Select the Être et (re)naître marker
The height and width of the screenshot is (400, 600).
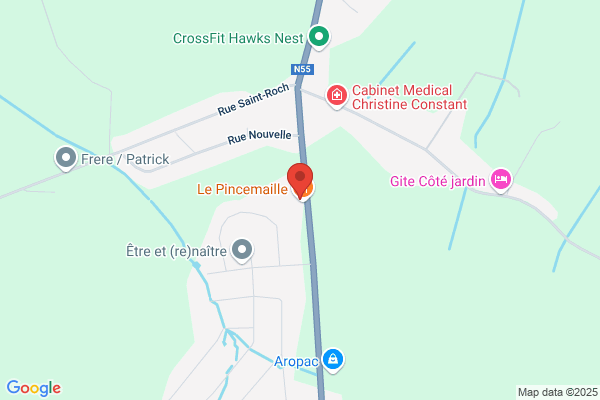tap(241, 250)
